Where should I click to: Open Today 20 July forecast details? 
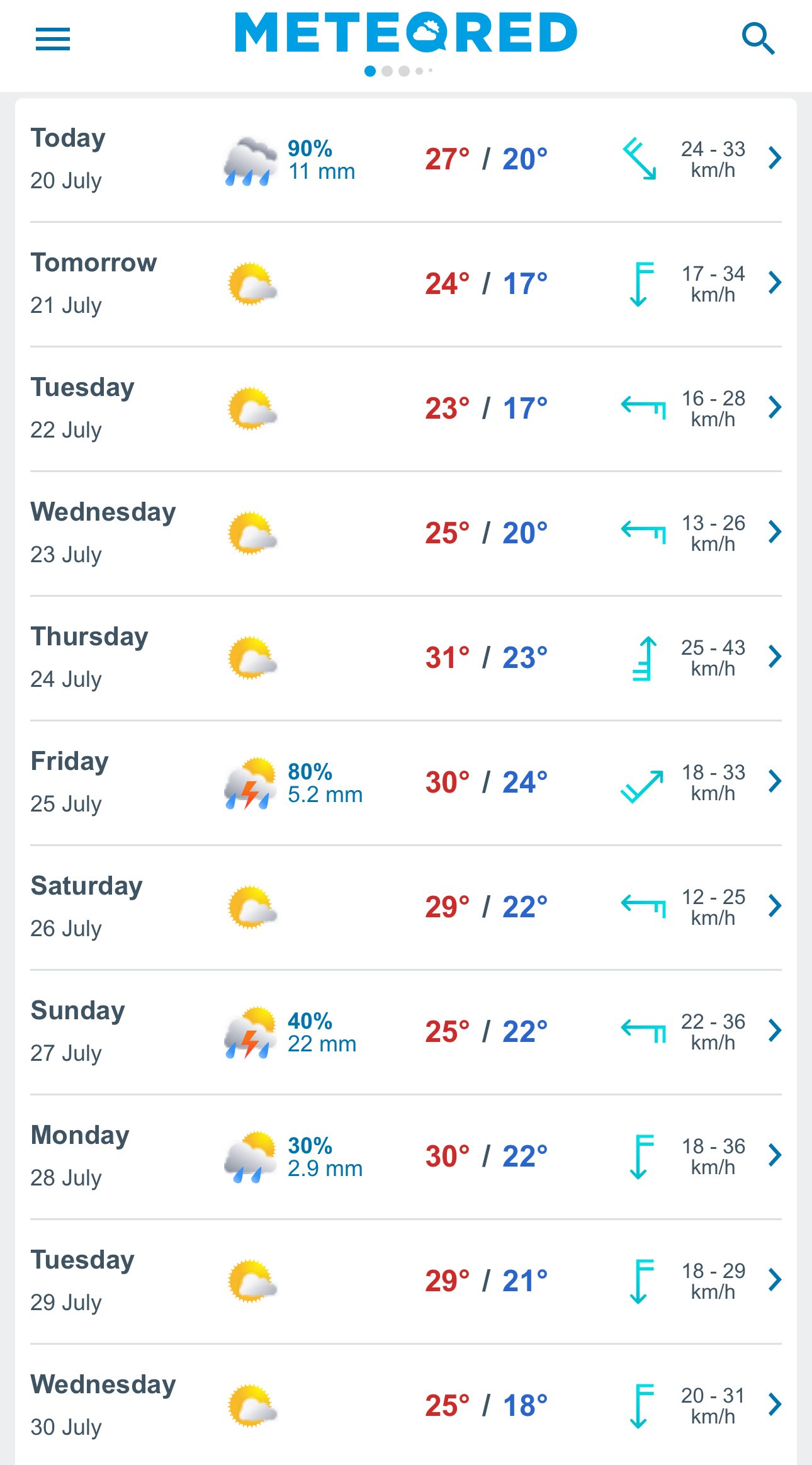point(405,159)
